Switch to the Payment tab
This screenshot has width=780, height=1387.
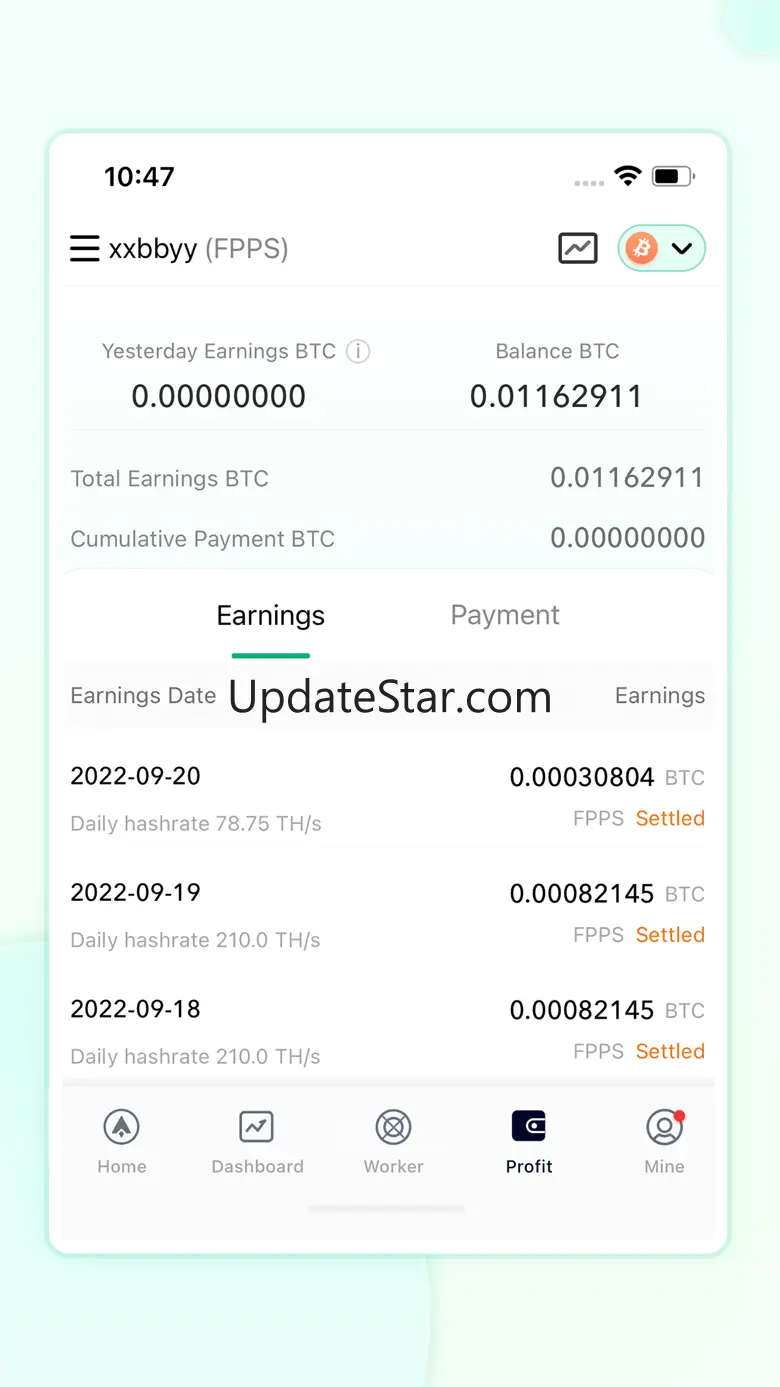coord(505,616)
